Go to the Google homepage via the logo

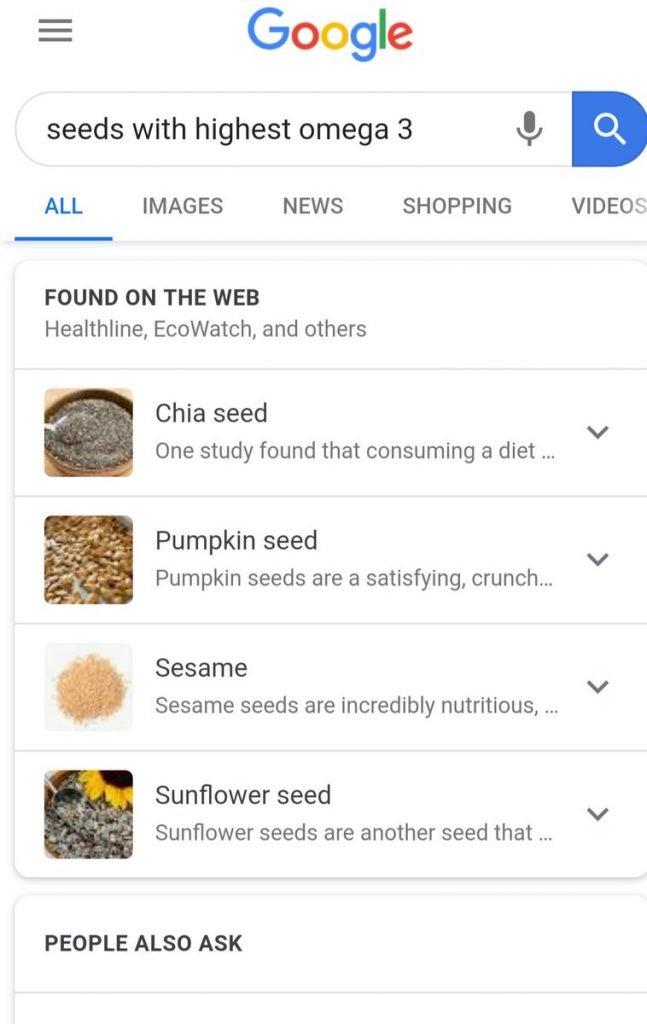click(329, 34)
